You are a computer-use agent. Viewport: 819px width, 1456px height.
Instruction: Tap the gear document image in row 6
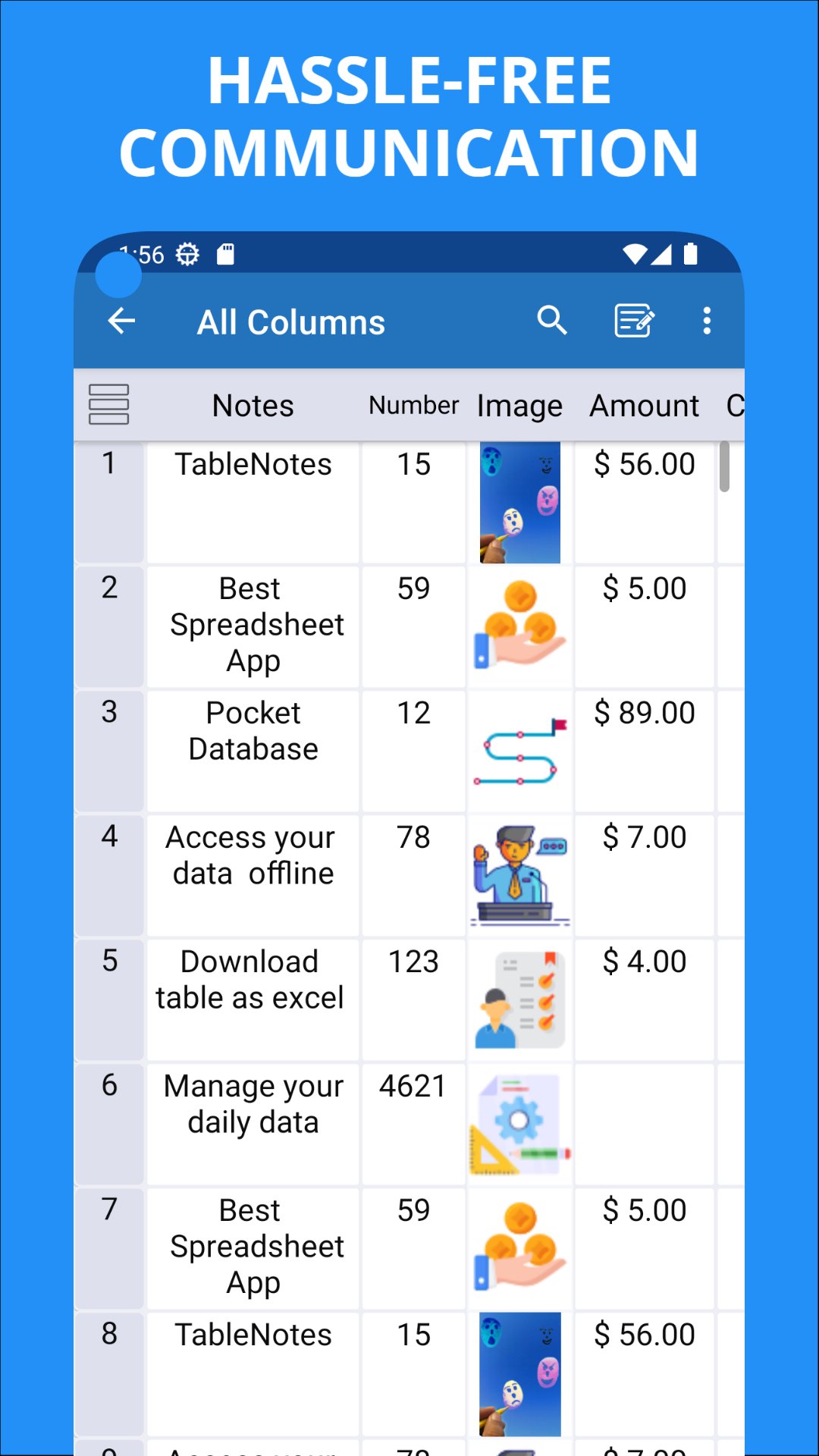[x=519, y=1123]
